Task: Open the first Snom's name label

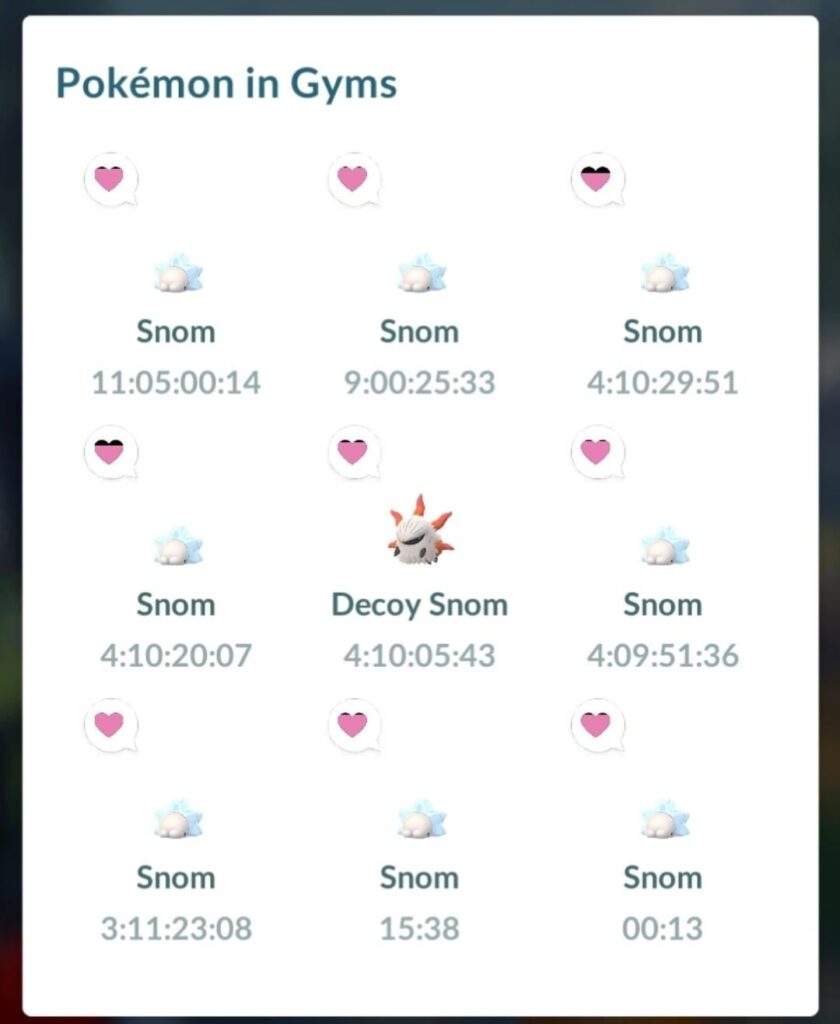Action: tap(176, 331)
